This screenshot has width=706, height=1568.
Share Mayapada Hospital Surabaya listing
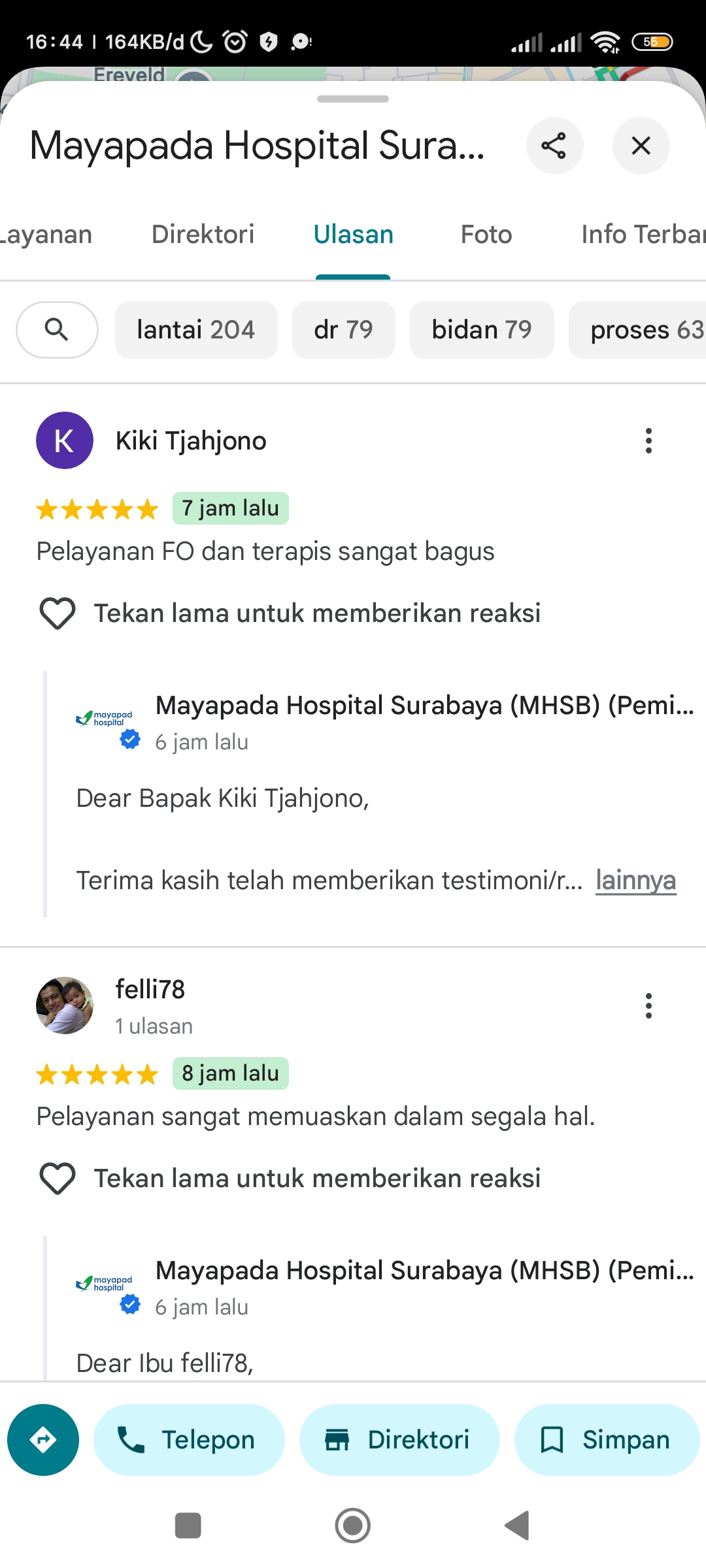pos(554,146)
